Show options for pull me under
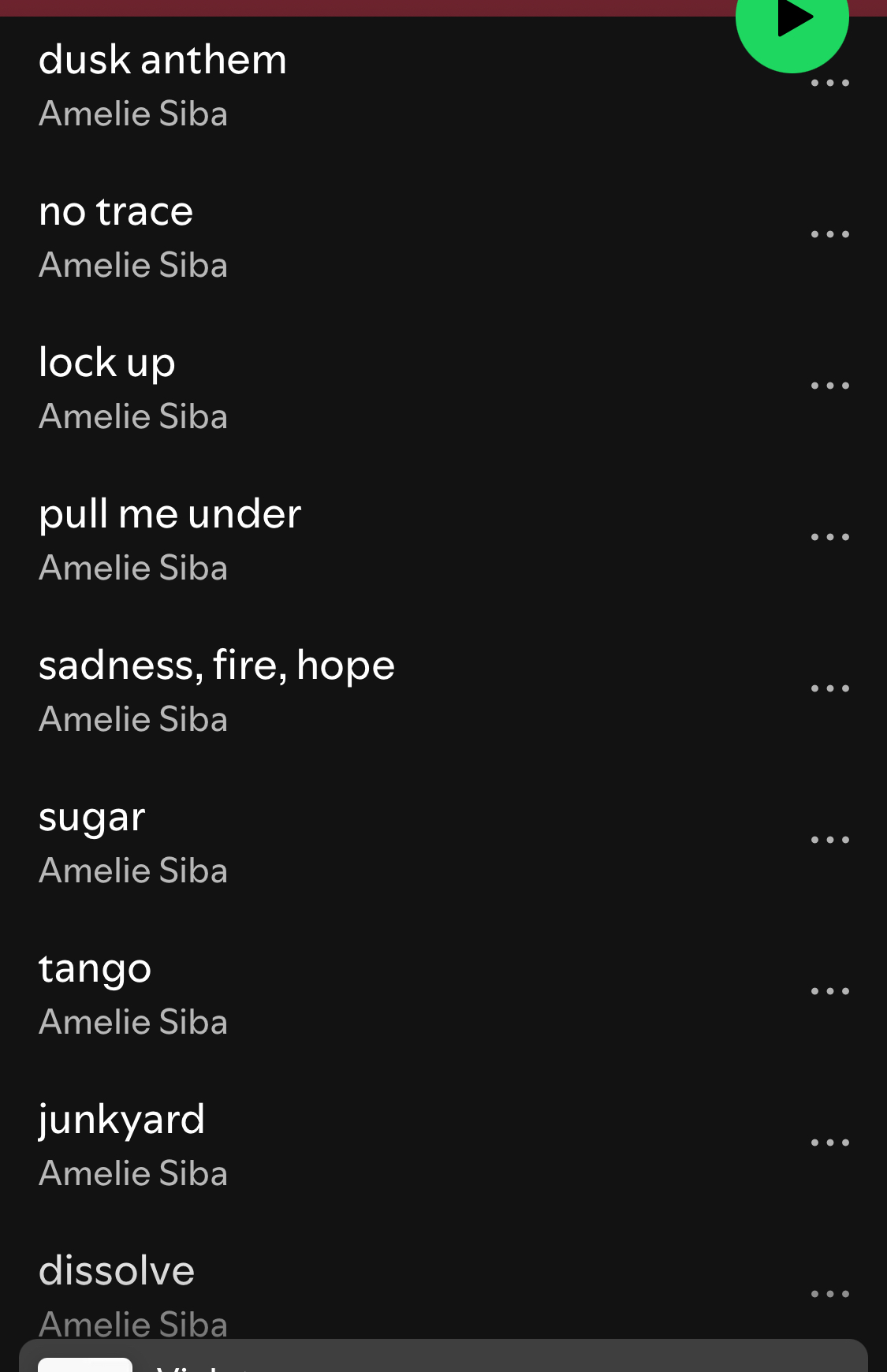The width and height of the screenshot is (887, 1372). point(829,538)
